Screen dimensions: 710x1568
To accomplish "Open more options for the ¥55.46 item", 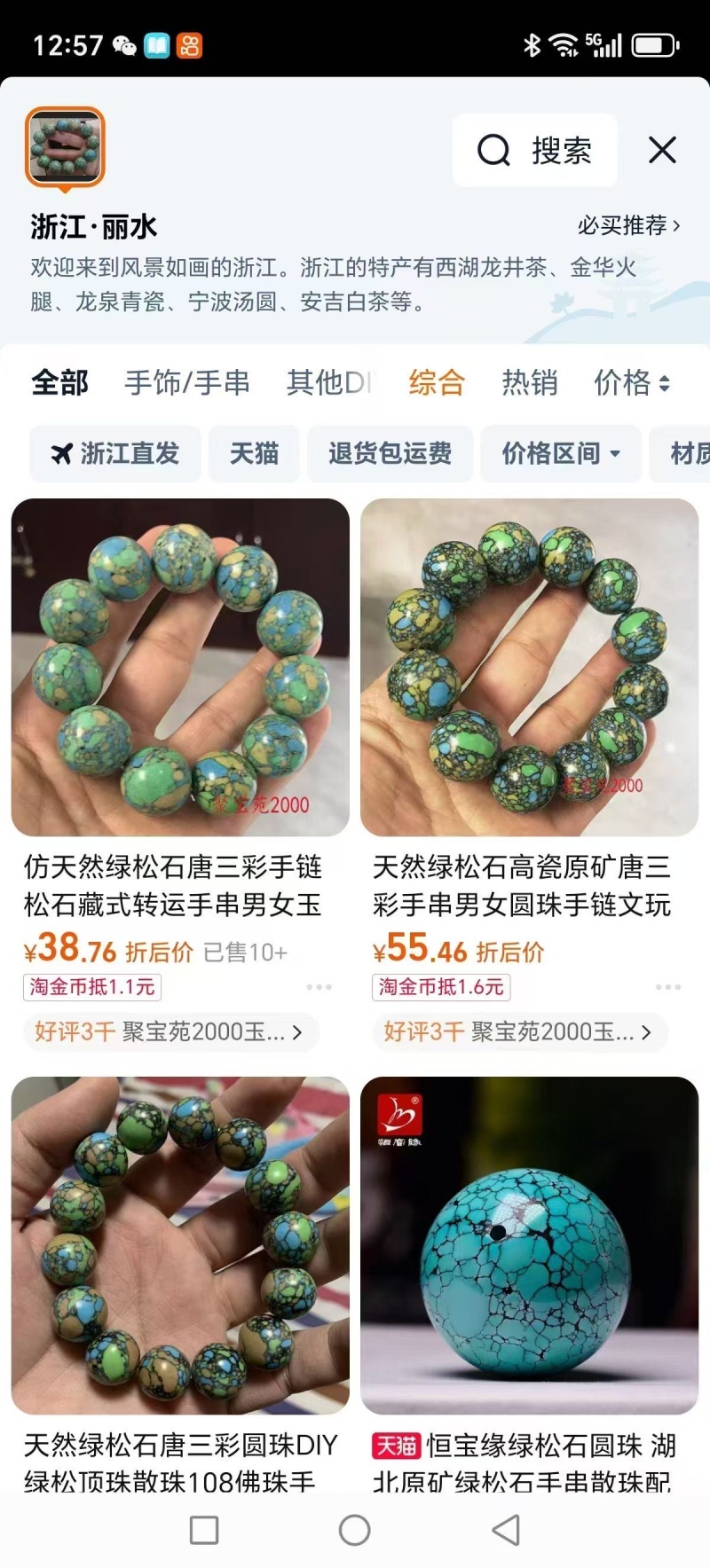I will pos(668,986).
